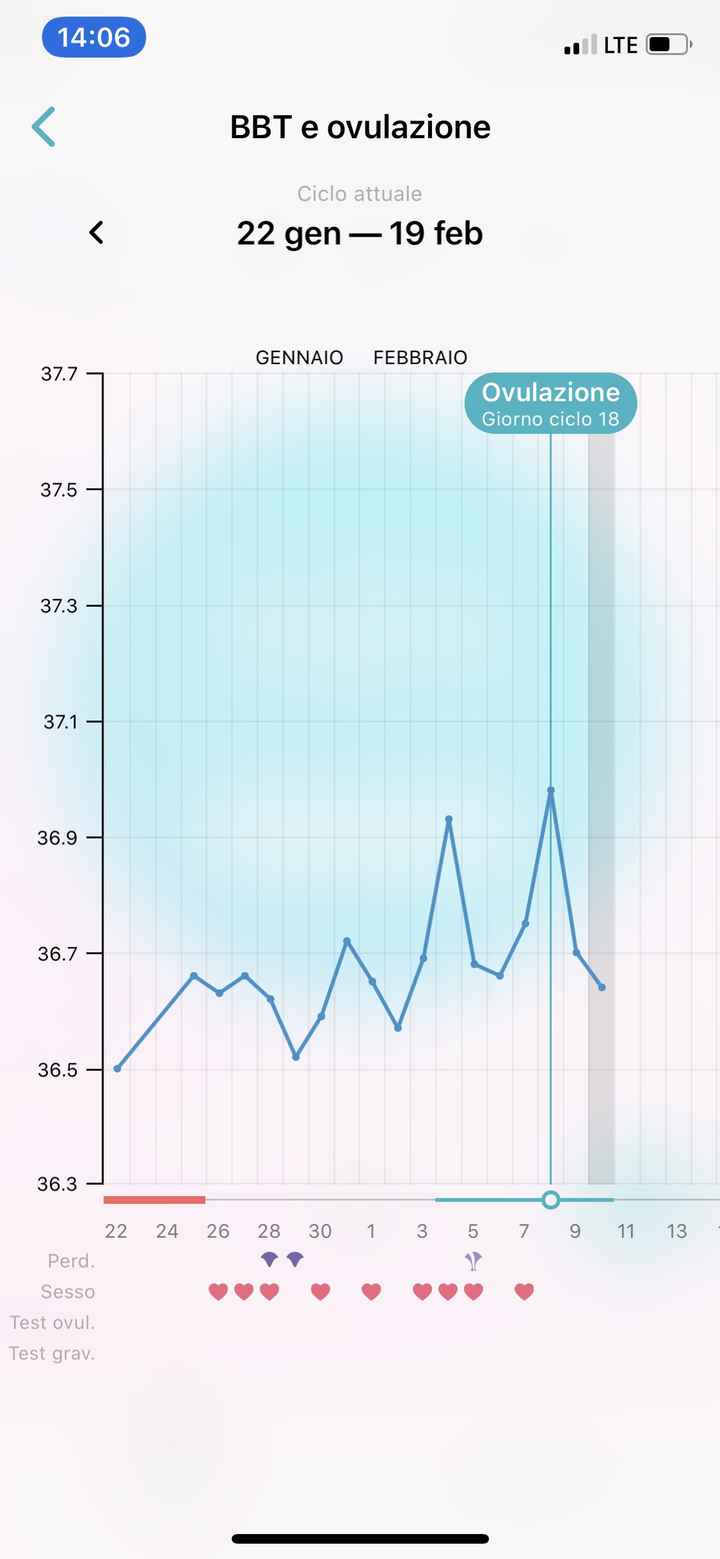Tap the second discharge icon near January 29

[294, 1260]
